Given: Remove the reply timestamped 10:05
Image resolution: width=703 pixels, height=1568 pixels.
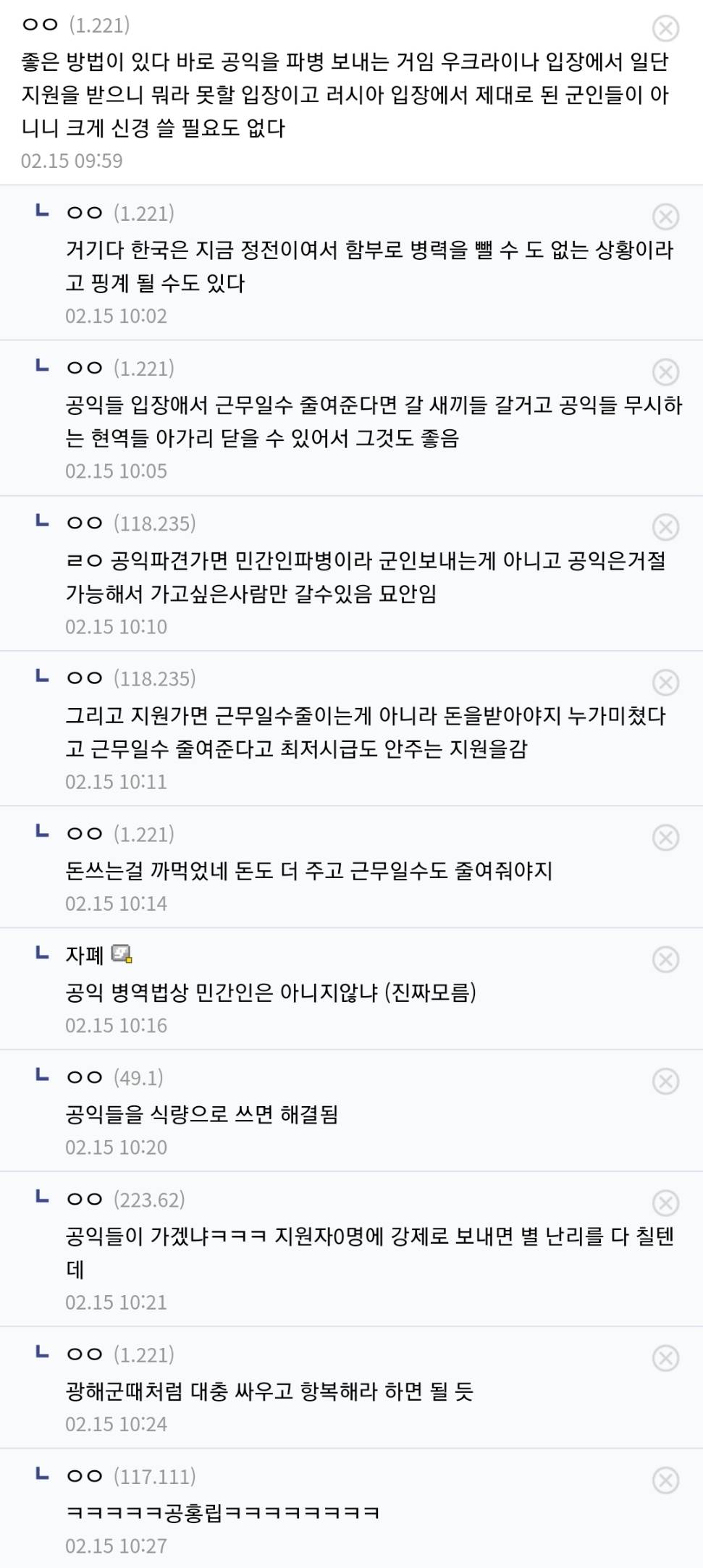Looking at the screenshot, I should coord(665,371).
